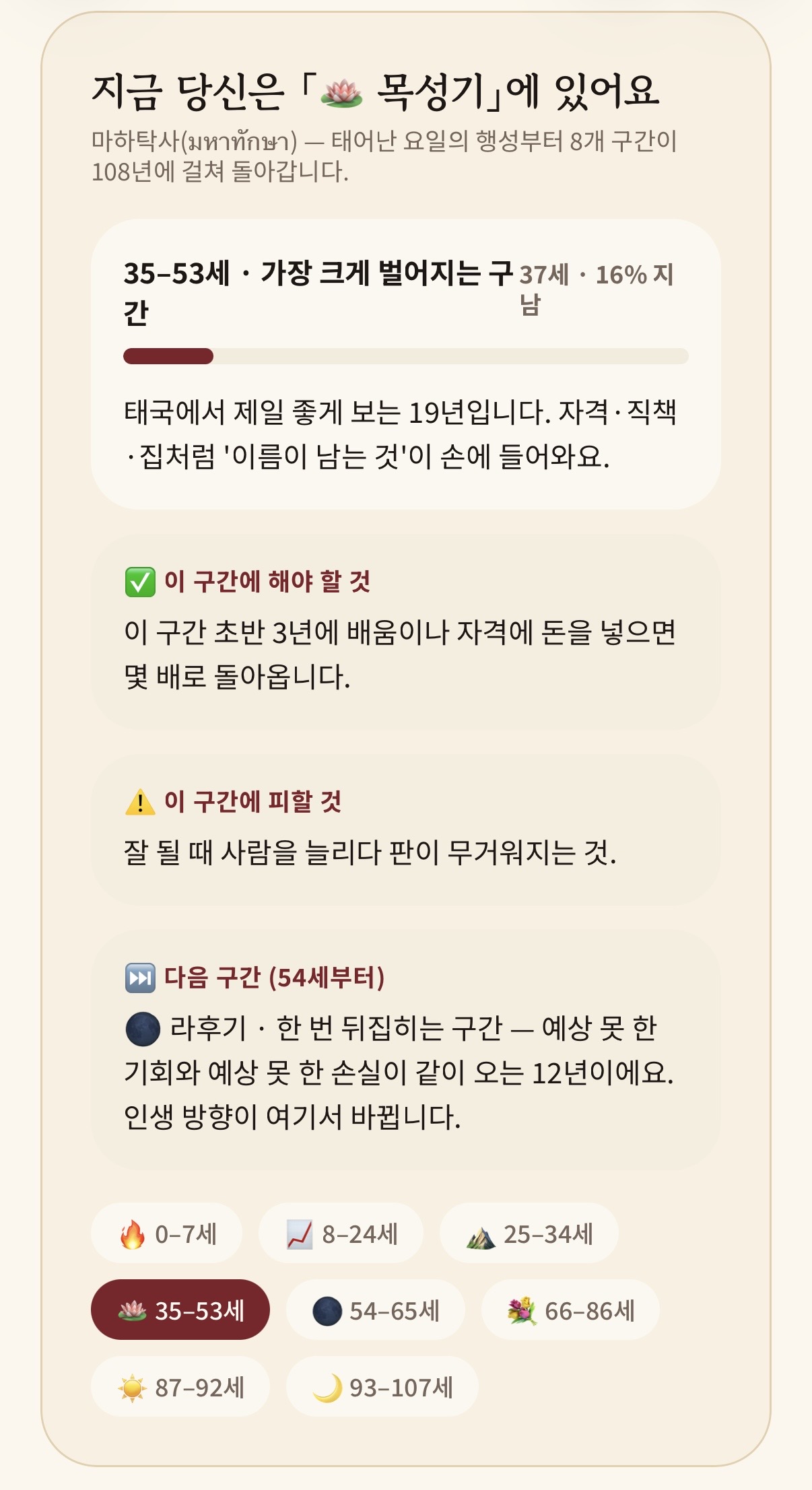Tap the selected 35–53세 chip
The height and width of the screenshot is (1490, 812).
180,1310
